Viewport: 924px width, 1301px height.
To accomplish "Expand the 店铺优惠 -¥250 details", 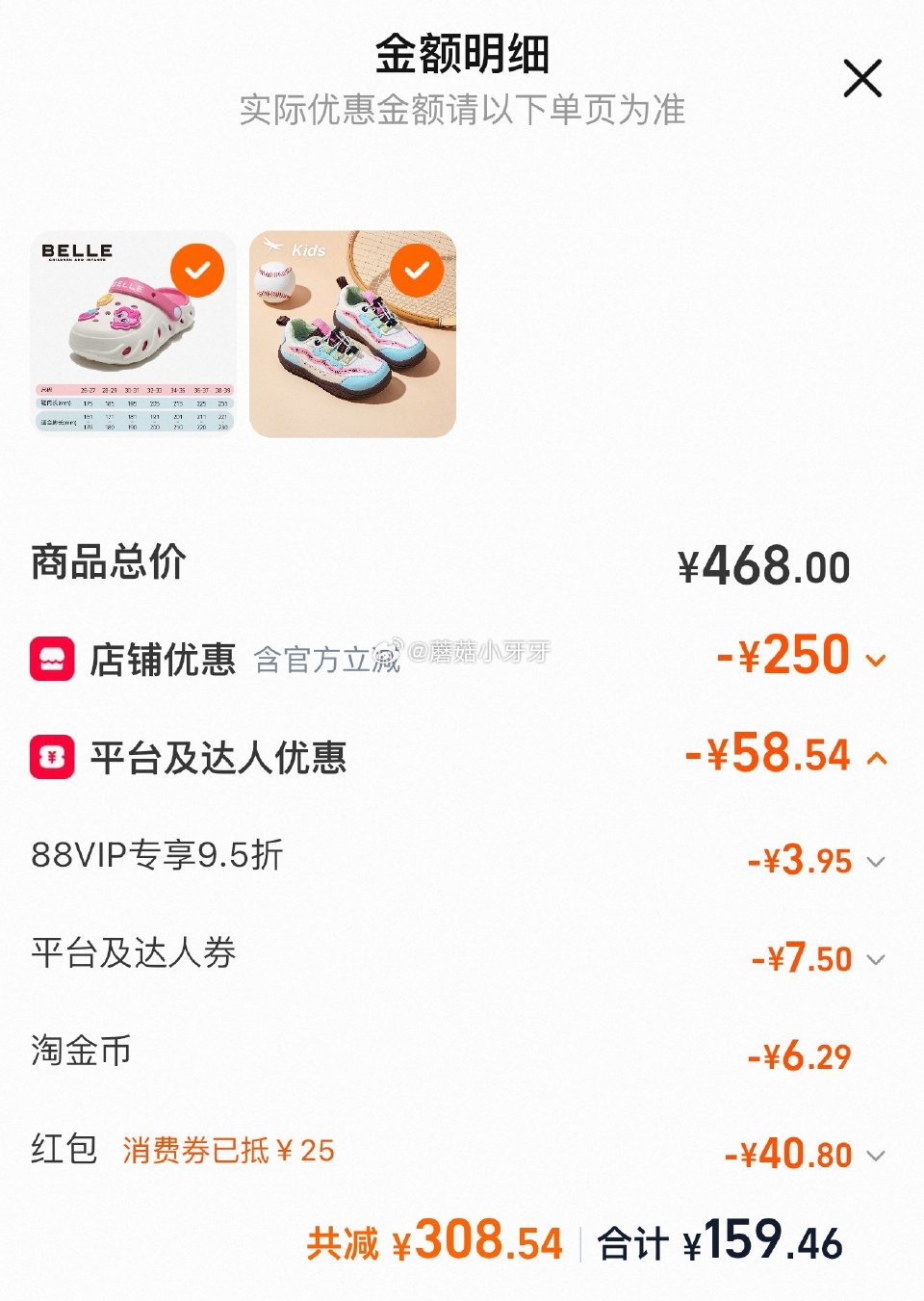I will [874, 661].
